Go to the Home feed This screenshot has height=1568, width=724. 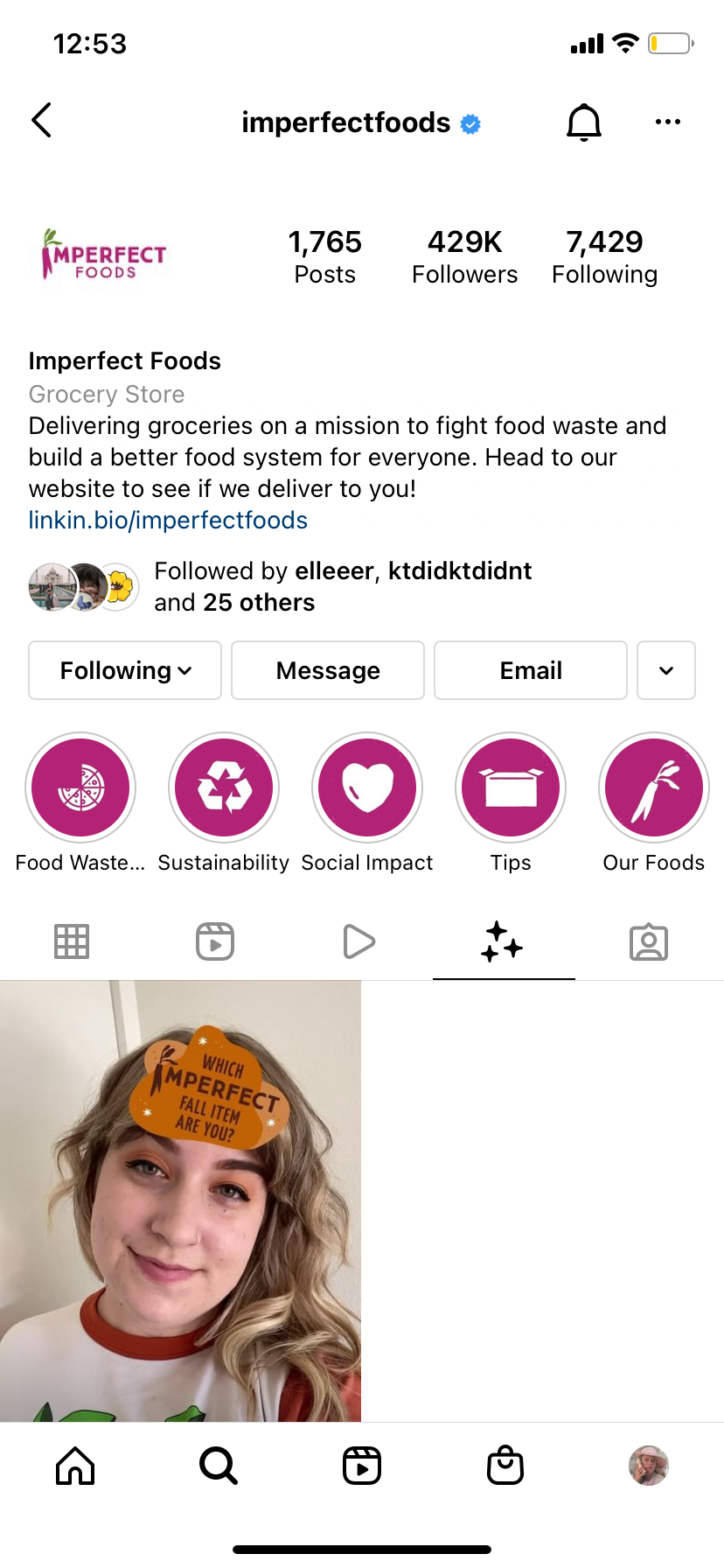(75, 1466)
